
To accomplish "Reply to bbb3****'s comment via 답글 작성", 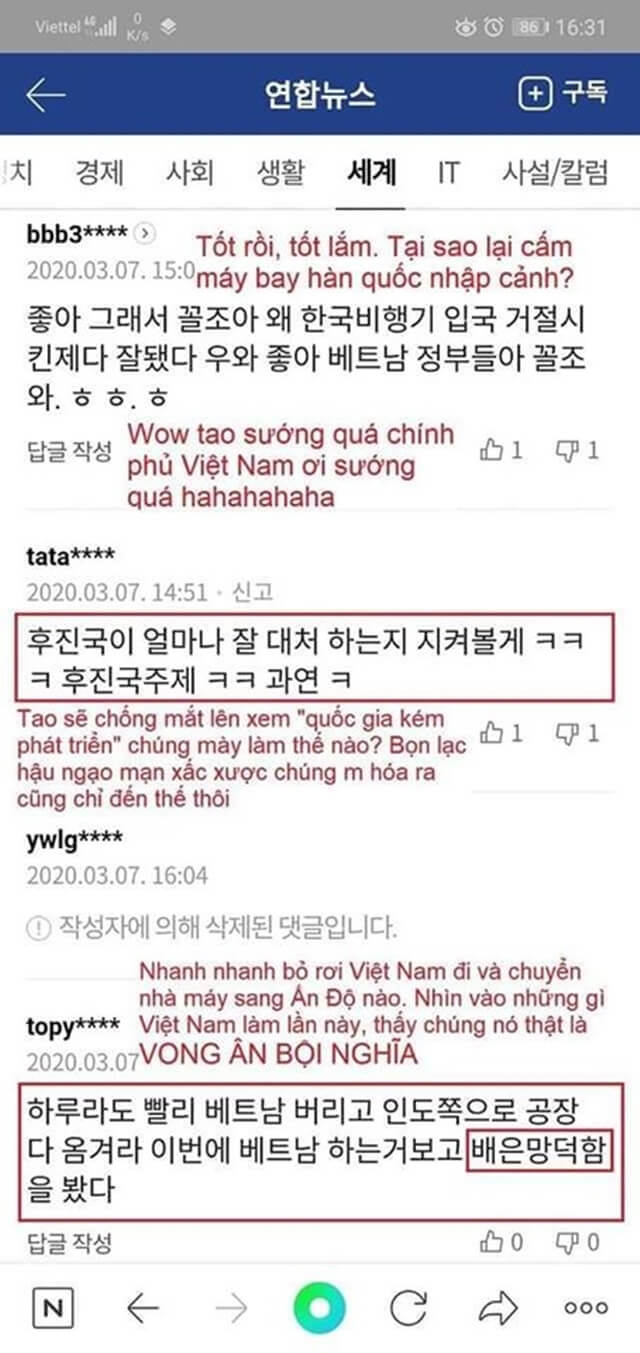I will point(69,451).
